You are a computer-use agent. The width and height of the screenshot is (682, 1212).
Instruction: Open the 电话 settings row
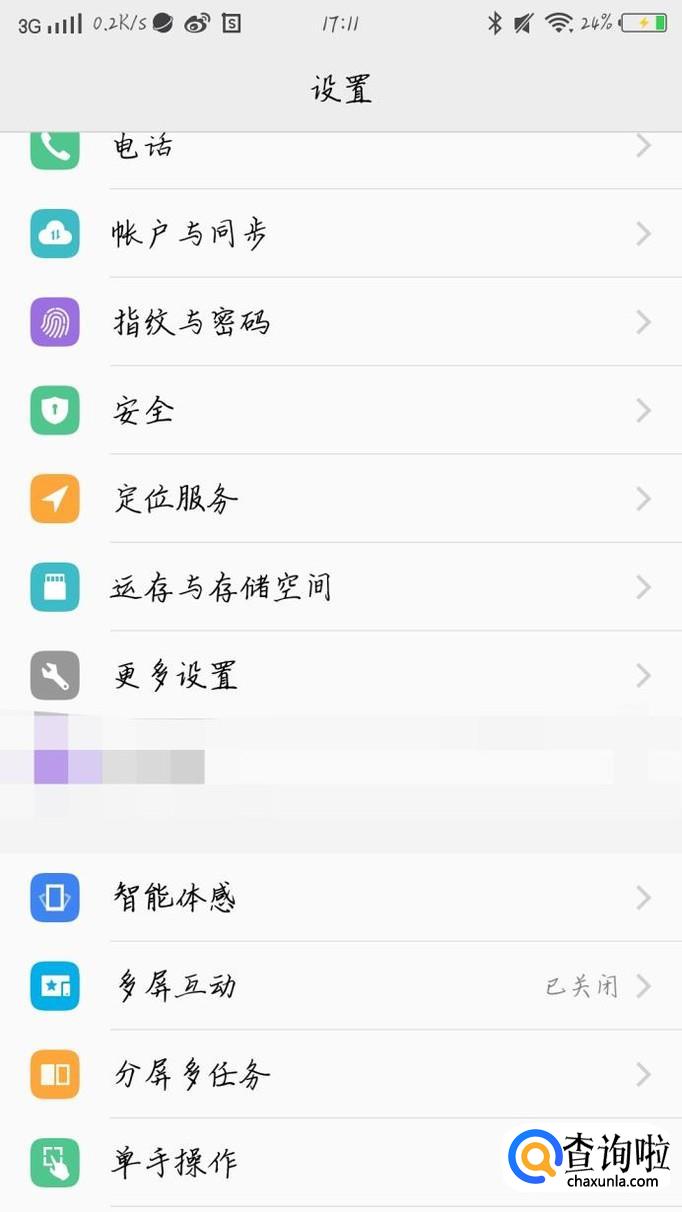[x=340, y=150]
